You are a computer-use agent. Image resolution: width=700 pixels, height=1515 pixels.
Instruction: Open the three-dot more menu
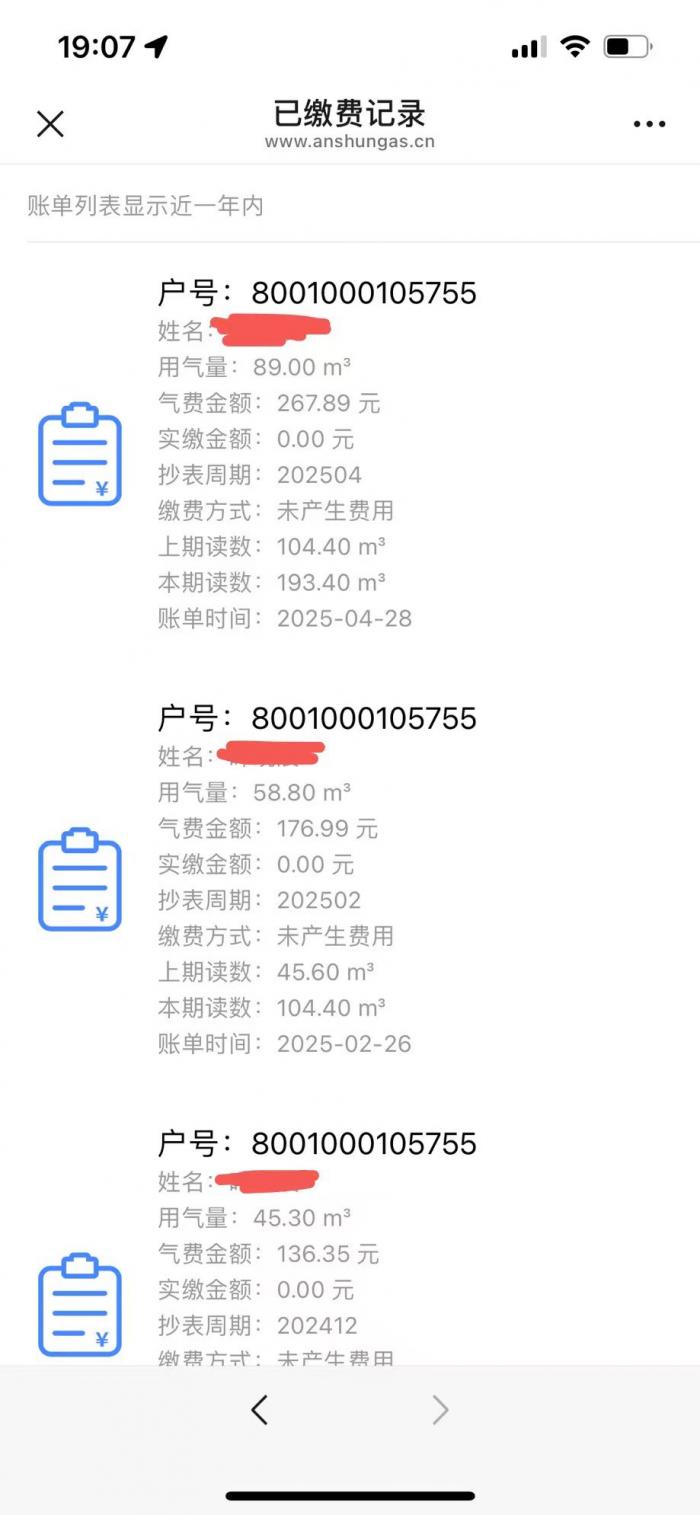tap(649, 124)
